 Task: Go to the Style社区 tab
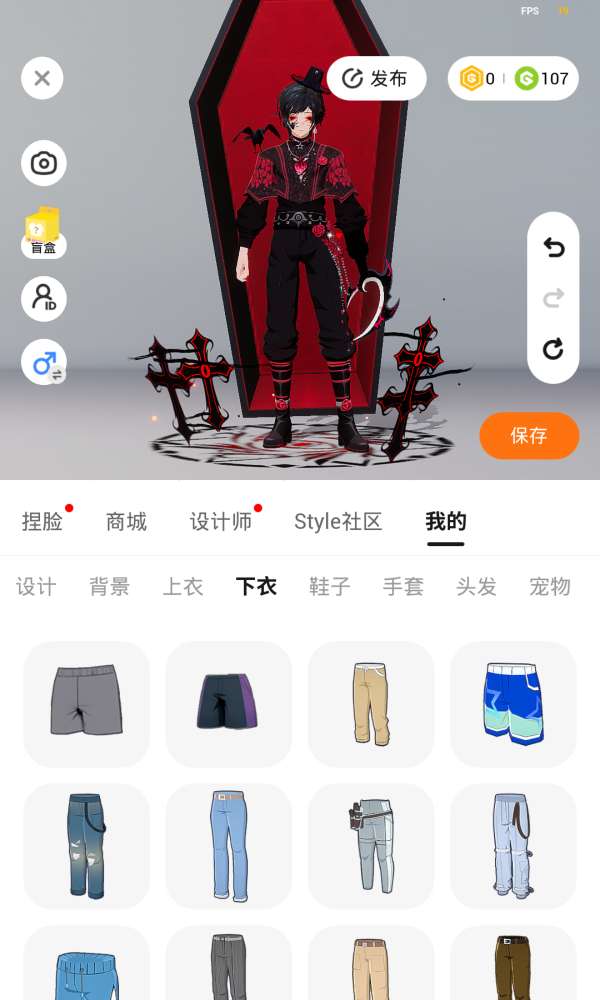[x=338, y=522]
